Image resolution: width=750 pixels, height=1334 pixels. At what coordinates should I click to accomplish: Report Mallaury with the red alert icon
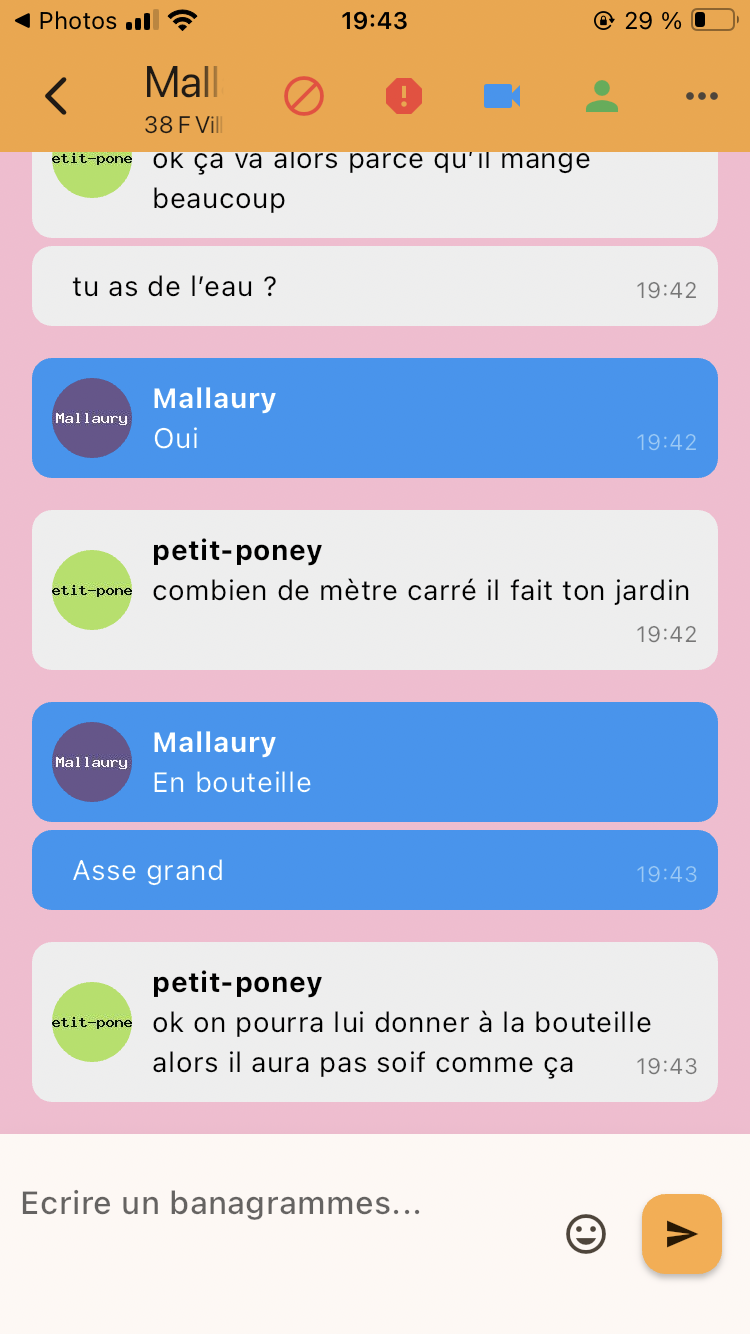(x=404, y=96)
